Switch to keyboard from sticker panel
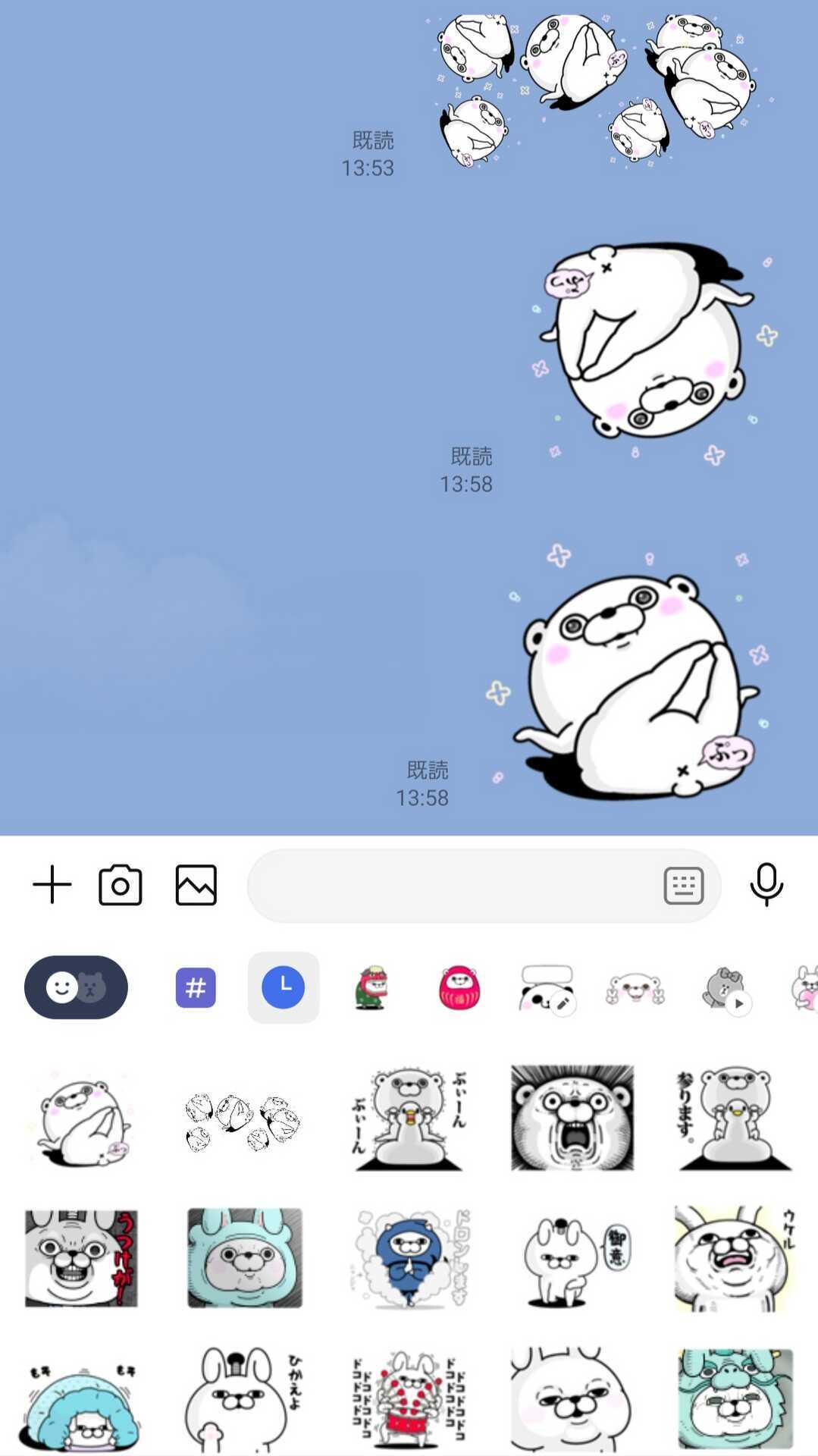The image size is (818, 1456). coord(684,886)
